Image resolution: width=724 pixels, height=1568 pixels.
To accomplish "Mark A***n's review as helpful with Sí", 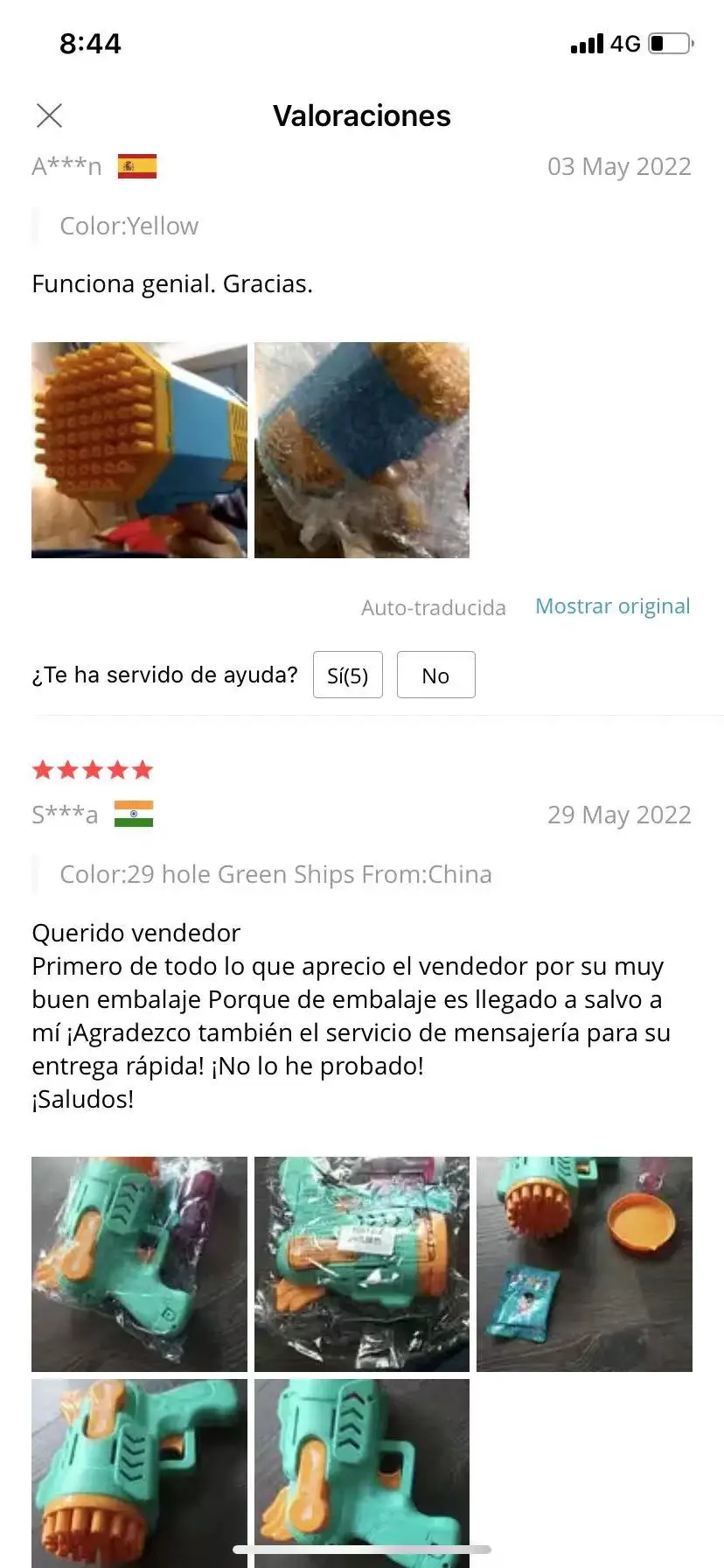I will tap(348, 675).
